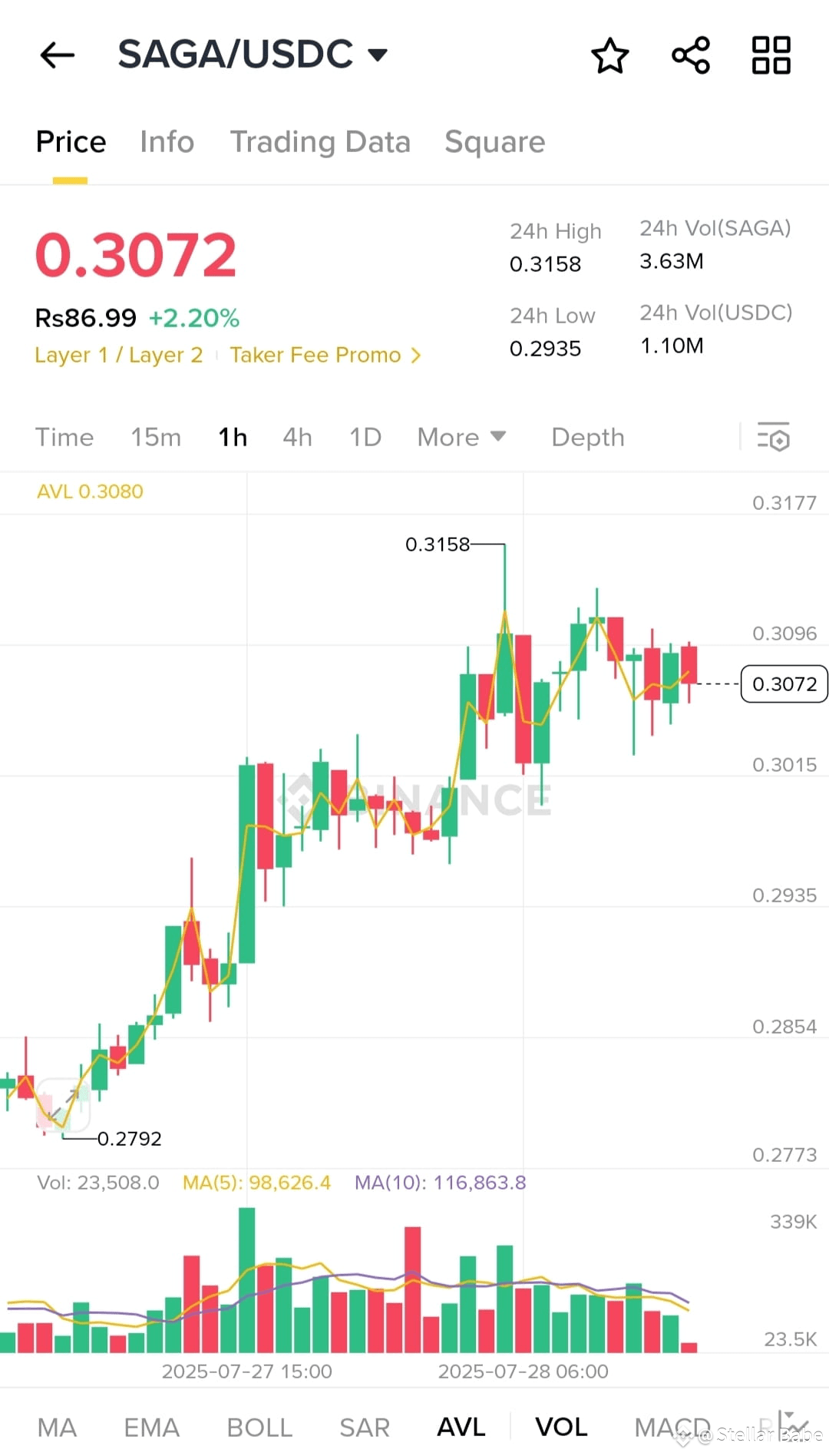Open the share icon

click(x=689, y=55)
